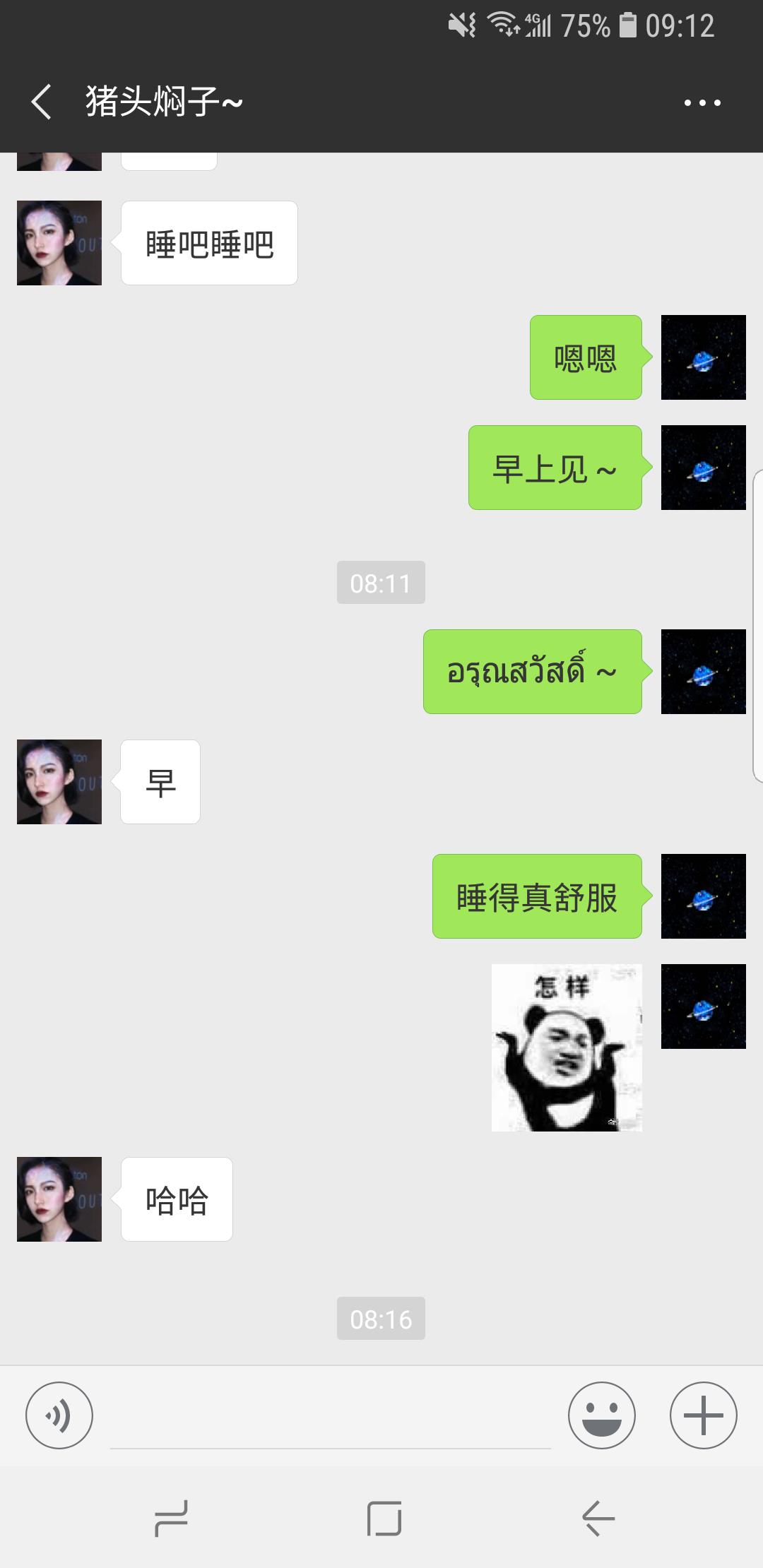Tap my planet avatar beside 嗯嗯
763x1568 pixels.
click(x=704, y=357)
